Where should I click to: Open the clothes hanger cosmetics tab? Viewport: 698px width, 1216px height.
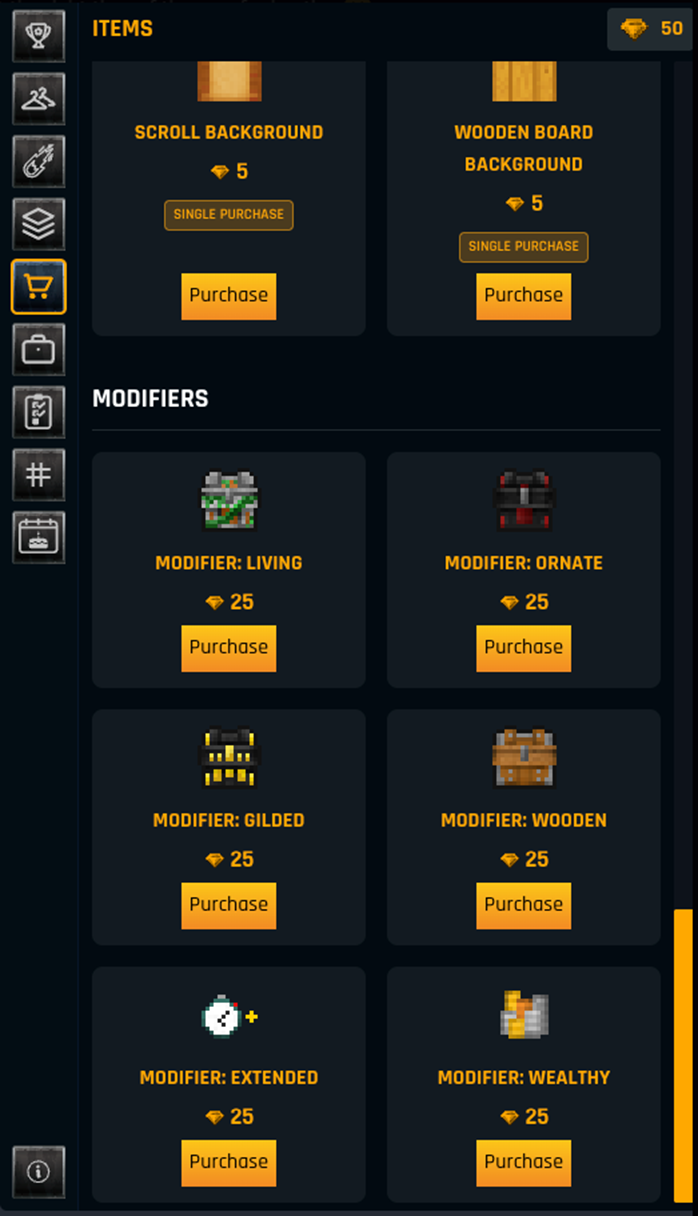(38, 98)
